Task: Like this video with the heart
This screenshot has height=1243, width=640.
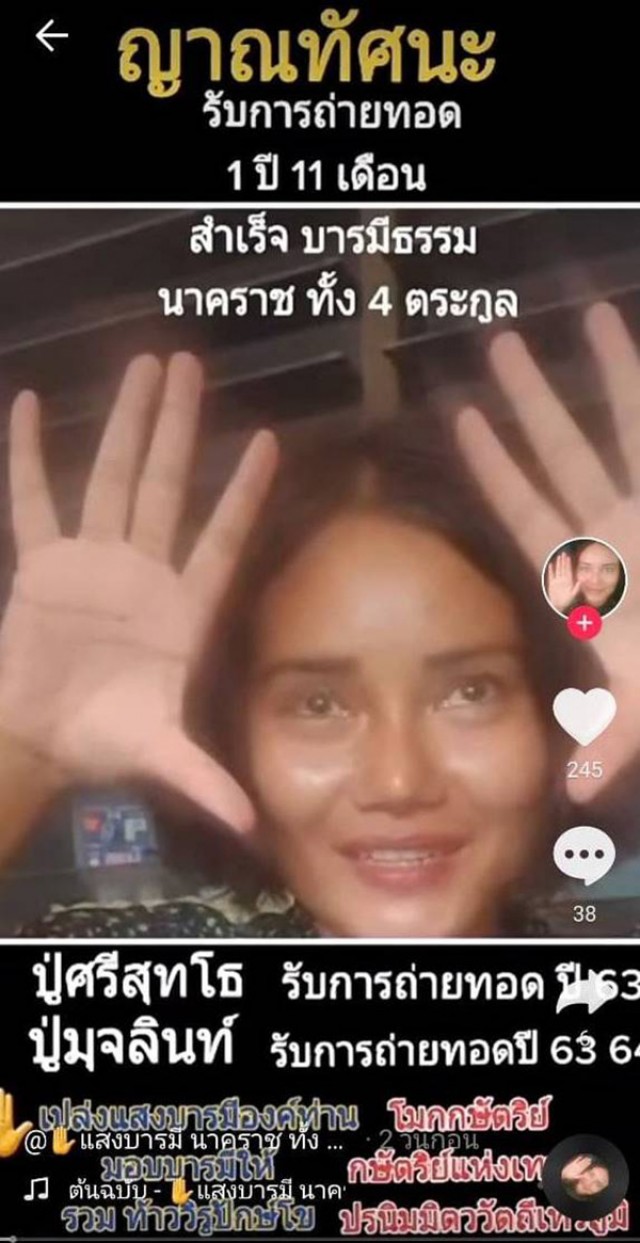Action: click(x=584, y=718)
